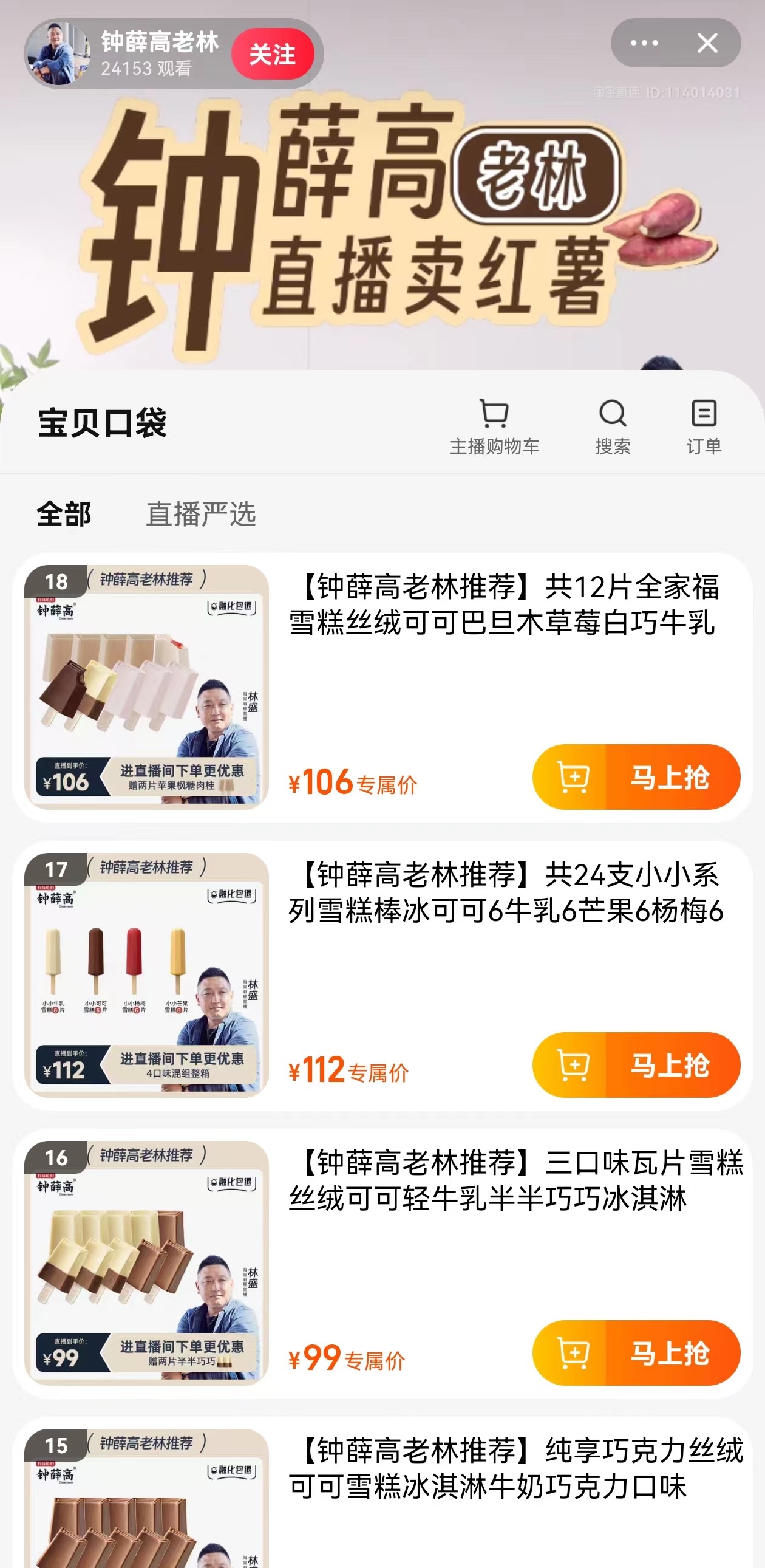View my 订单 orders
The image size is (765, 1568).
click(704, 426)
